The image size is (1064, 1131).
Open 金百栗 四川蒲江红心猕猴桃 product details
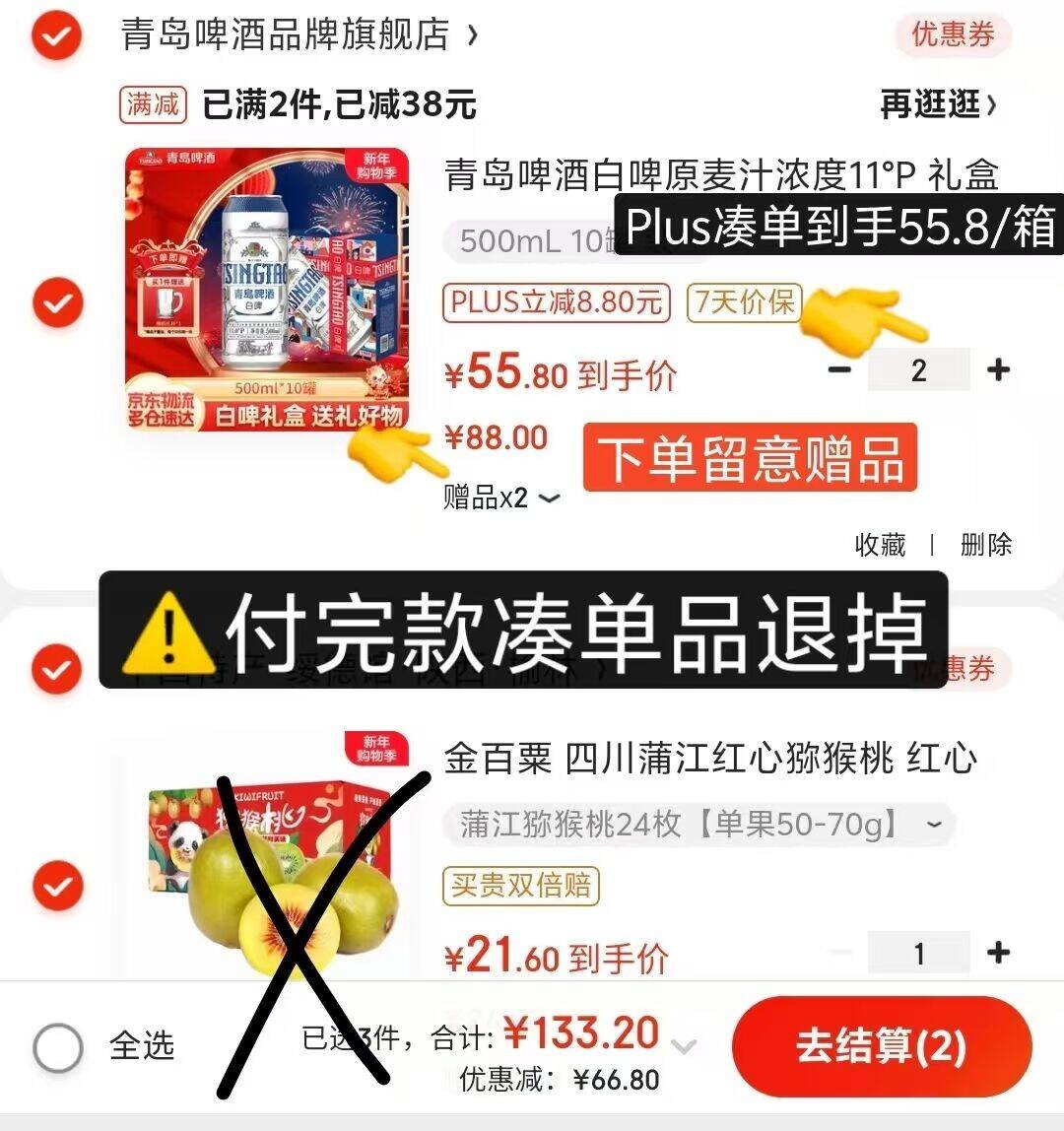[x=709, y=759]
